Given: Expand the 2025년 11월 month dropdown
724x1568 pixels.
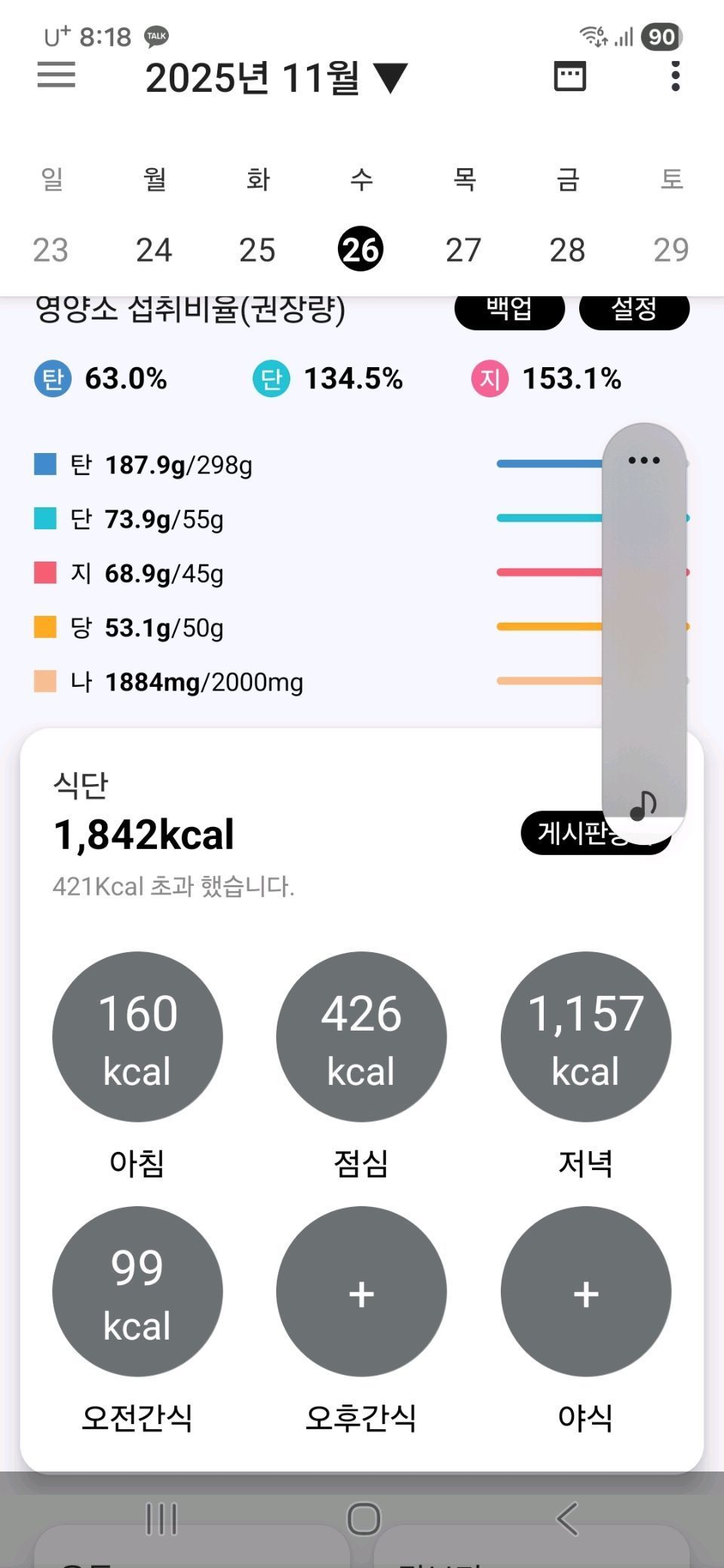Looking at the screenshot, I should [x=275, y=78].
